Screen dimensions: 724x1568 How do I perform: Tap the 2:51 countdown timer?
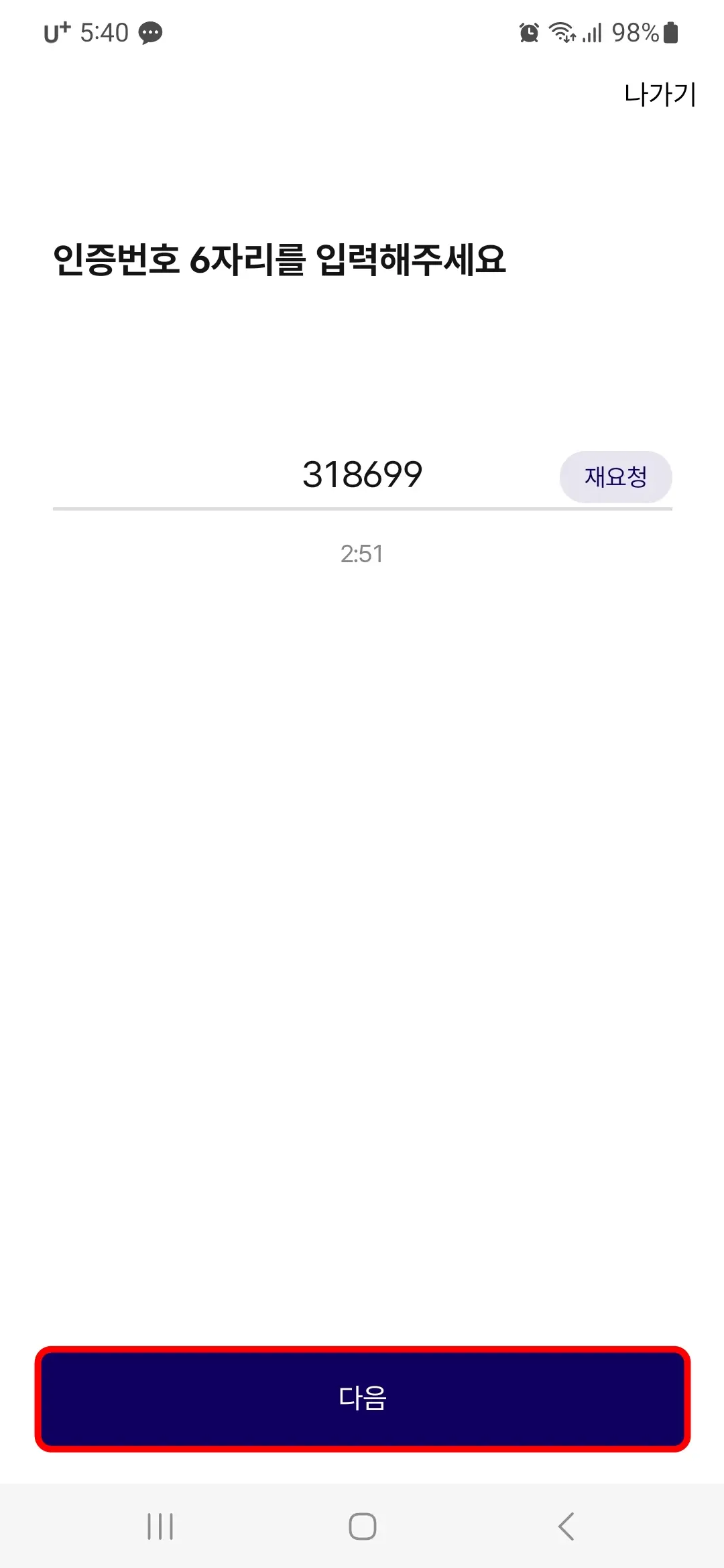(362, 553)
